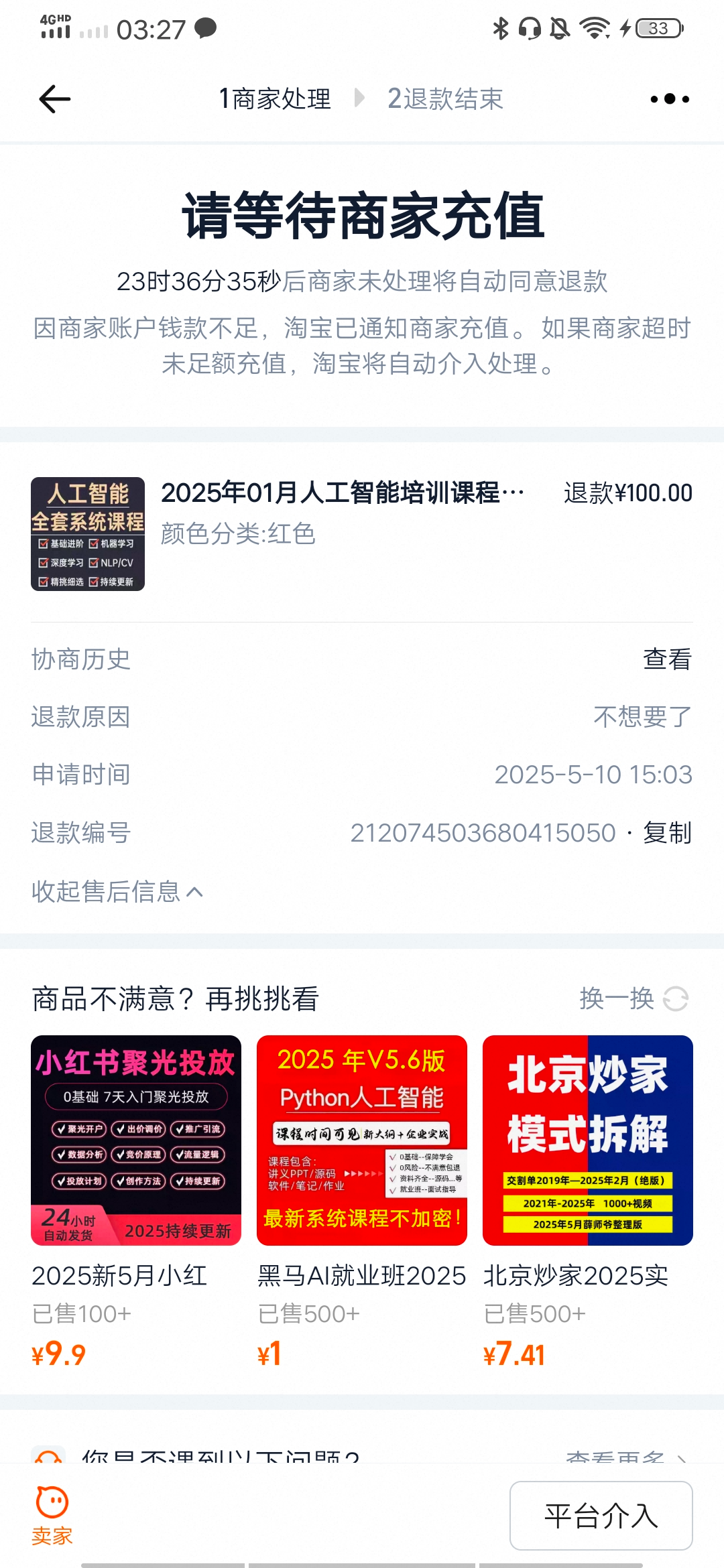Open the 协商历史 查看 link

[x=668, y=659]
